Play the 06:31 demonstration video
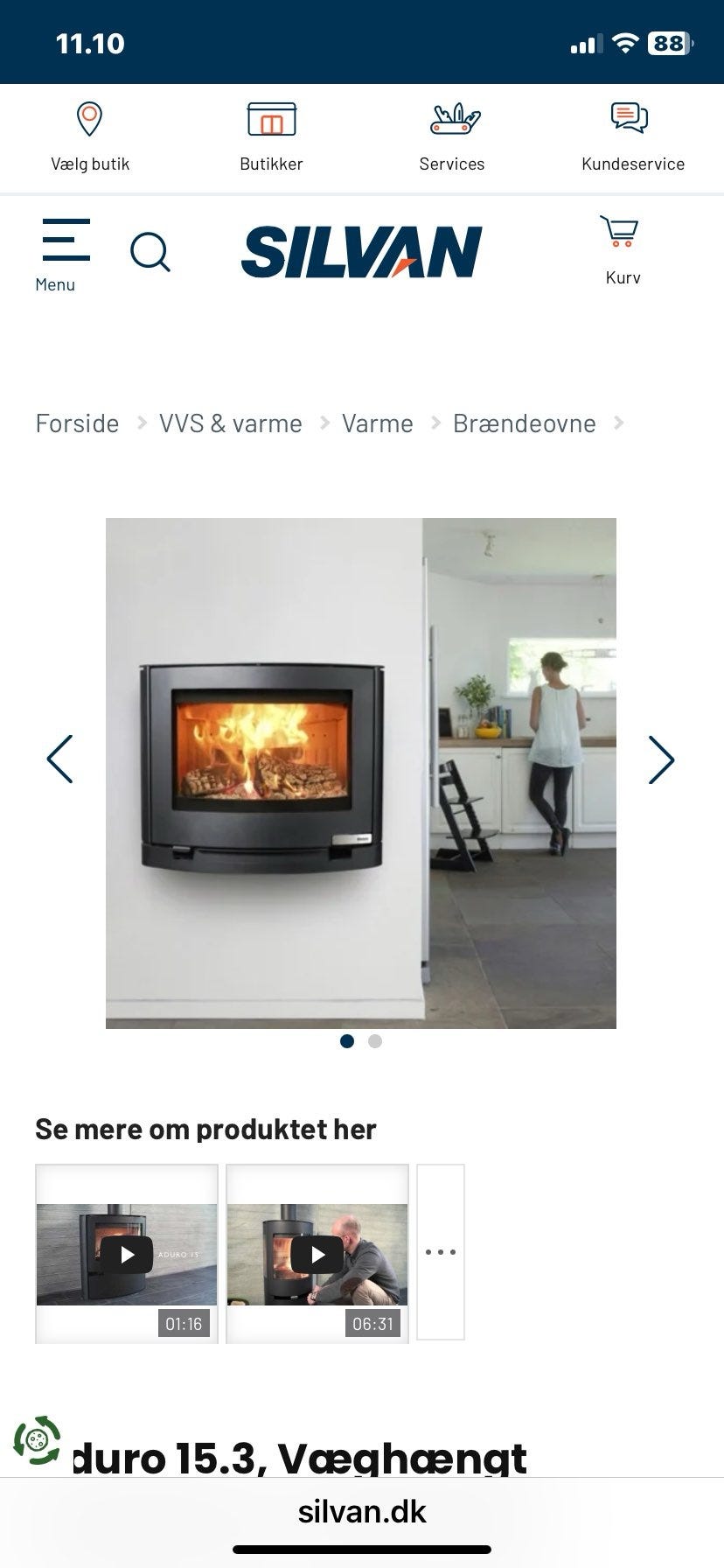The image size is (724, 1568). tap(317, 1251)
